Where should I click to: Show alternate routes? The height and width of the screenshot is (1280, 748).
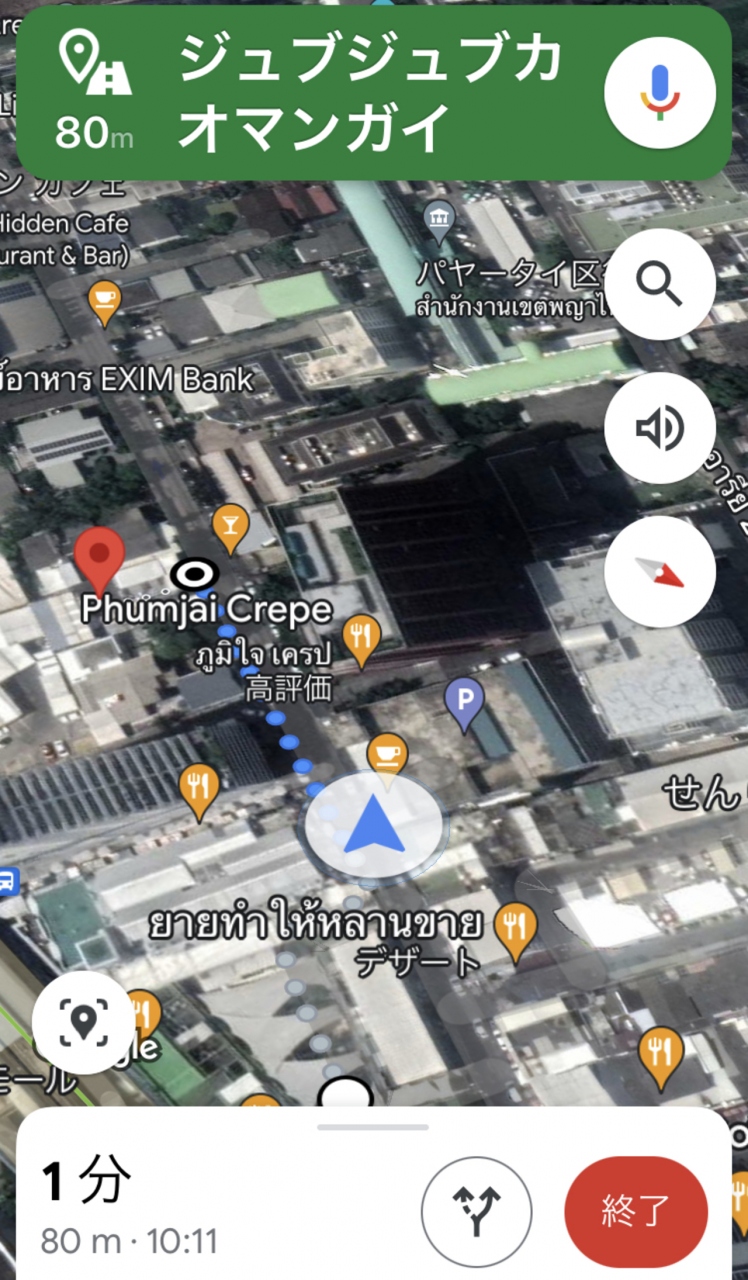pyautogui.click(x=476, y=1211)
